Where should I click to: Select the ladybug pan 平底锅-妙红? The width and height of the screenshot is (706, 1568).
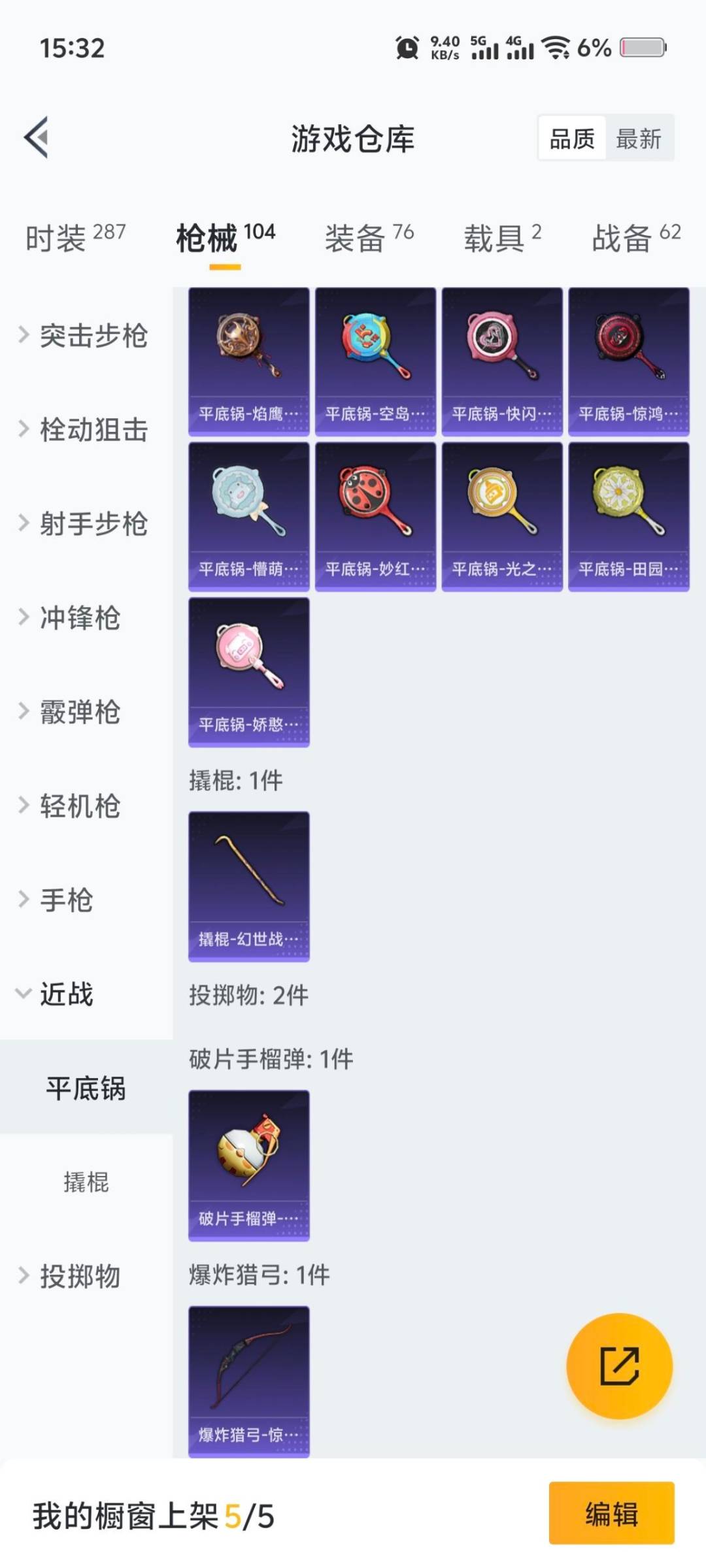point(375,516)
